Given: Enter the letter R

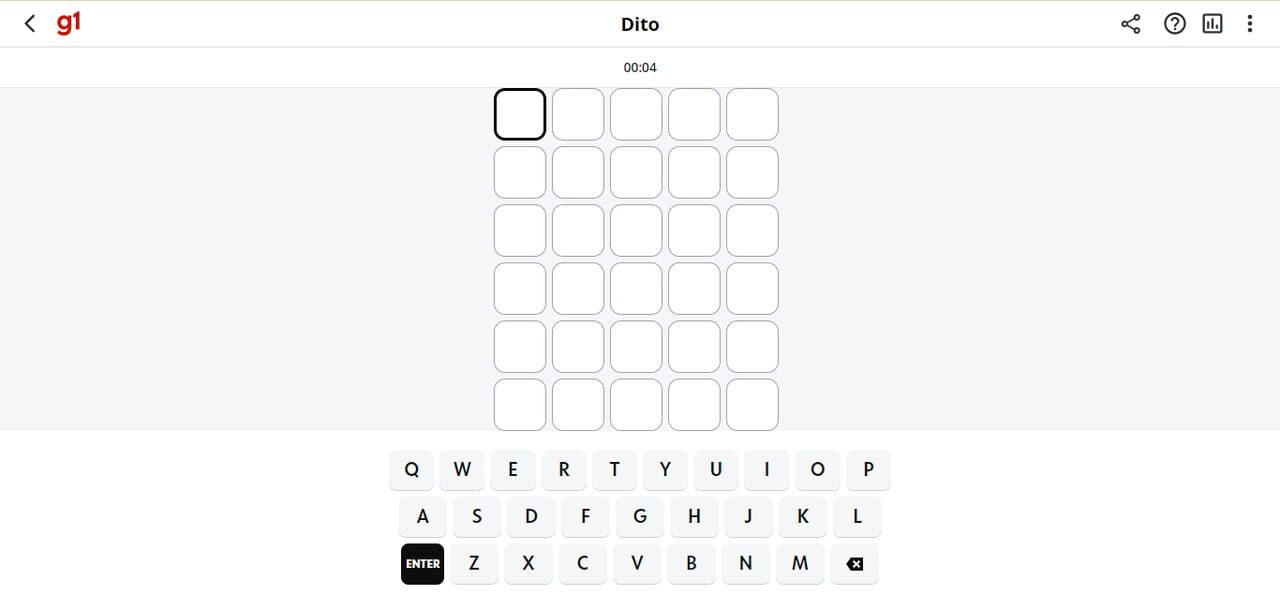Looking at the screenshot, I should 564,469.
